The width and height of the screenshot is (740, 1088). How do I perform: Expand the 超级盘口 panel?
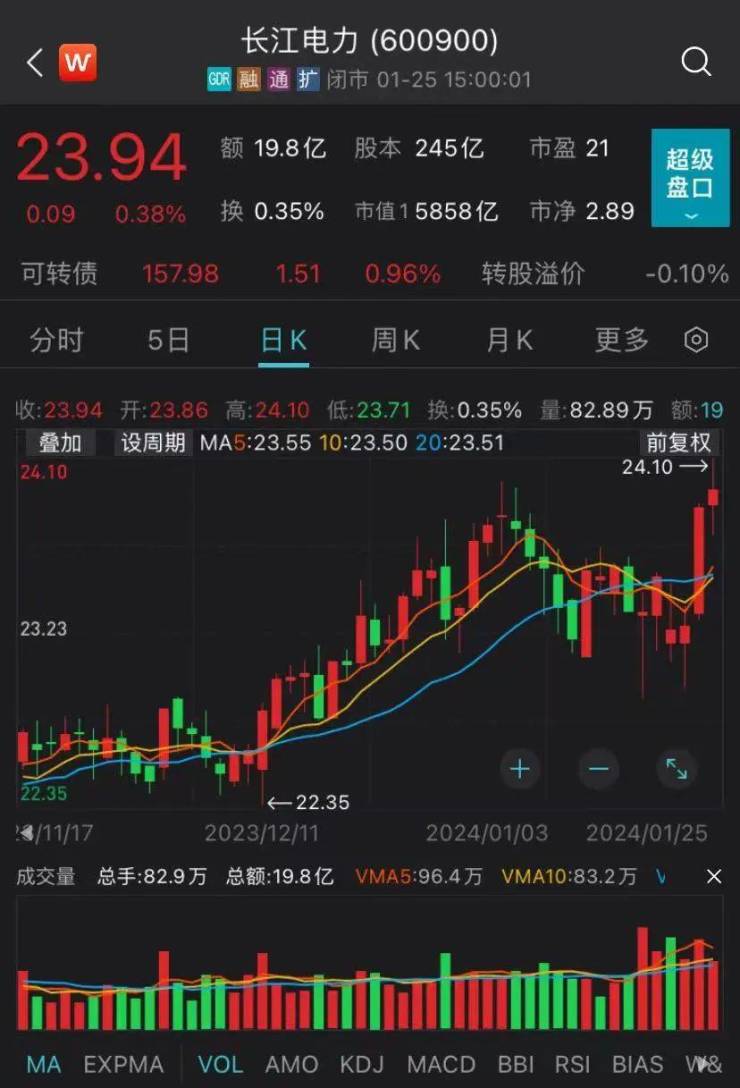click(x=690, y=178)
